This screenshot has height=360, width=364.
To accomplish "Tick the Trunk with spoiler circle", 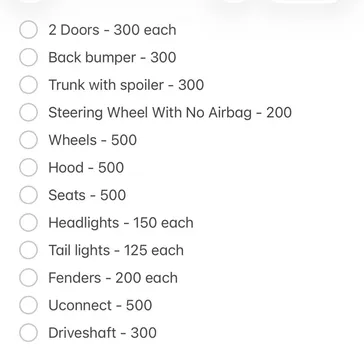I will click(x=28, y=85).
